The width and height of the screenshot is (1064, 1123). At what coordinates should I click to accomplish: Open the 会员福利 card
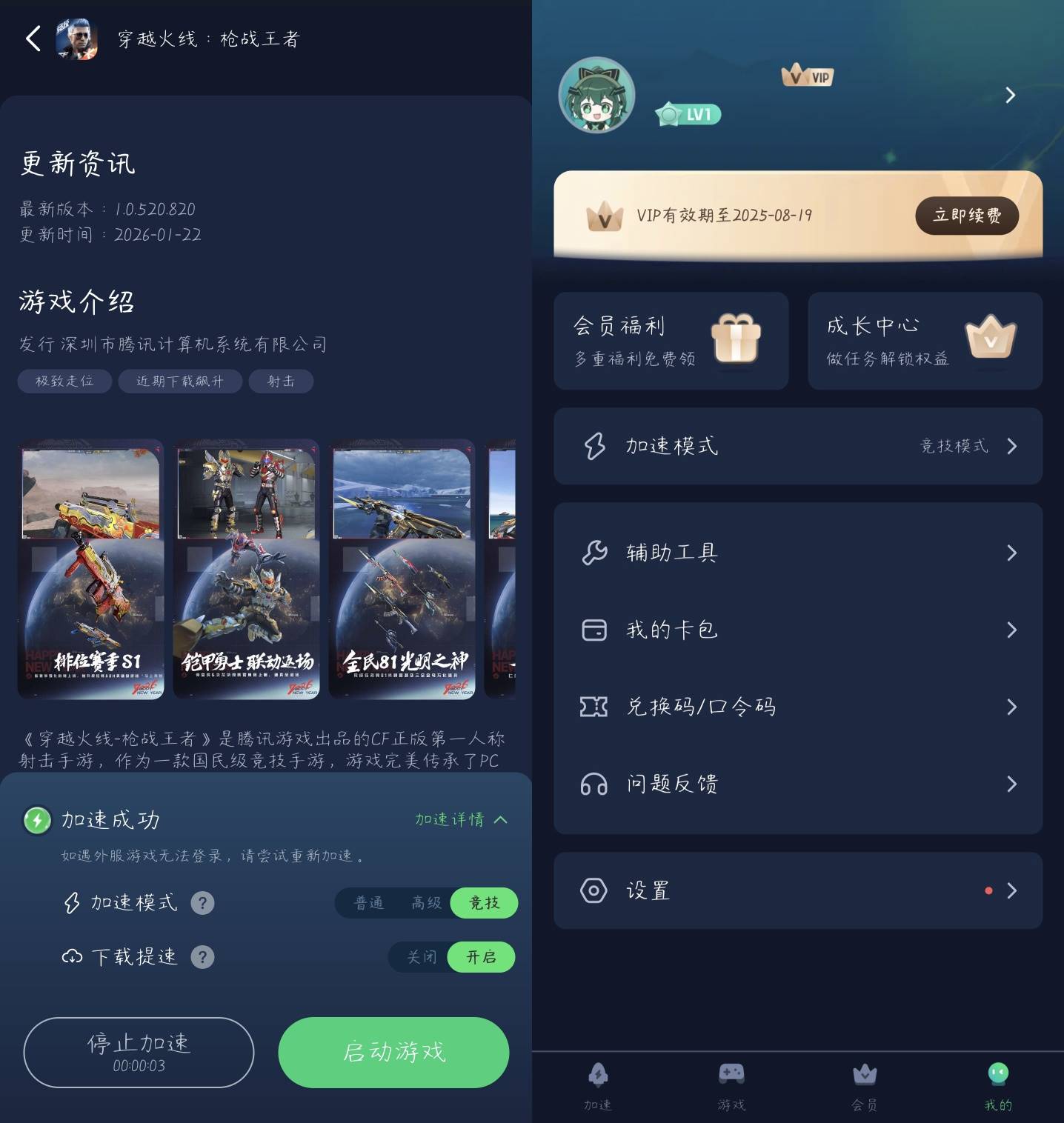pos(671,341)
